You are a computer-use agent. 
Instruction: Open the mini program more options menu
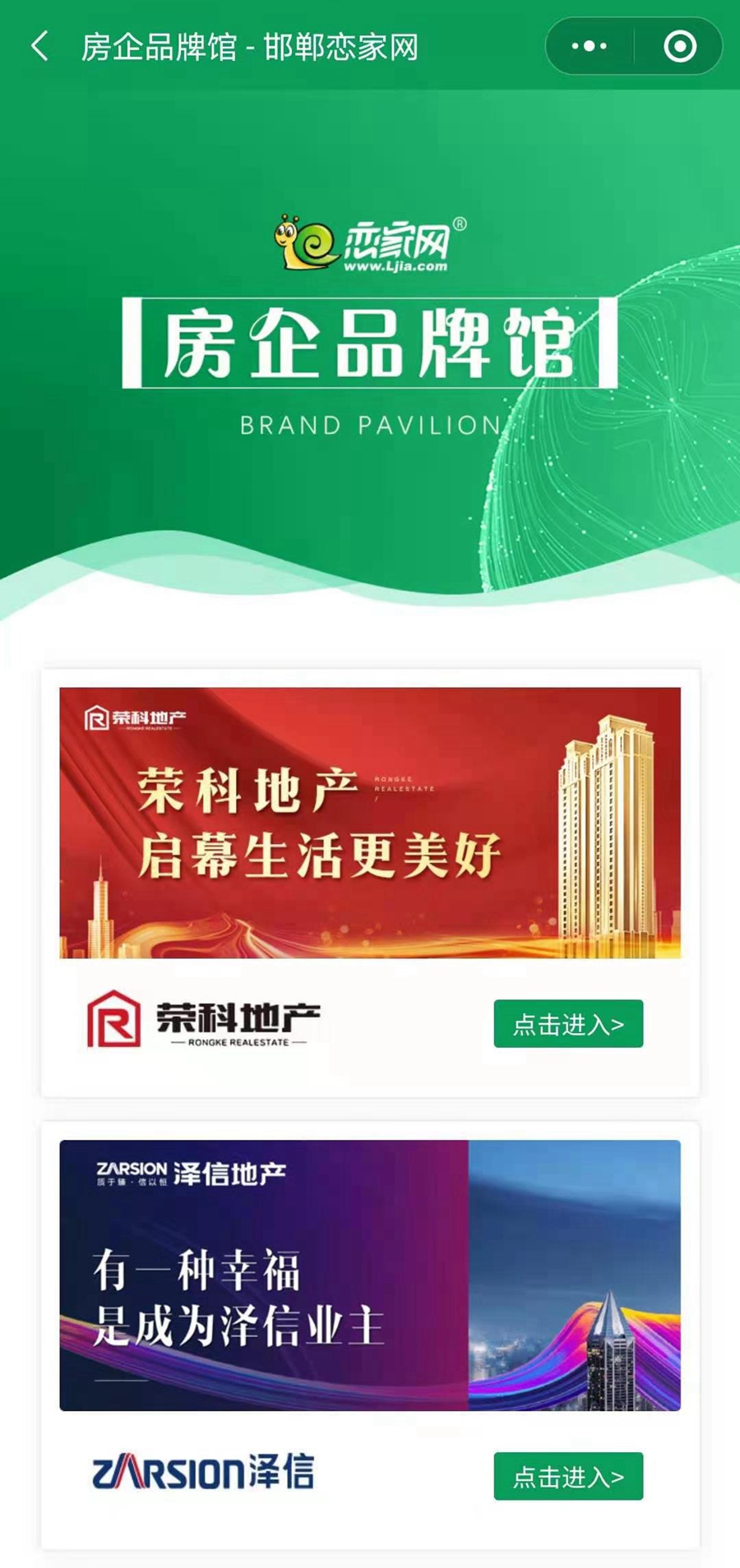click(589, 46)
